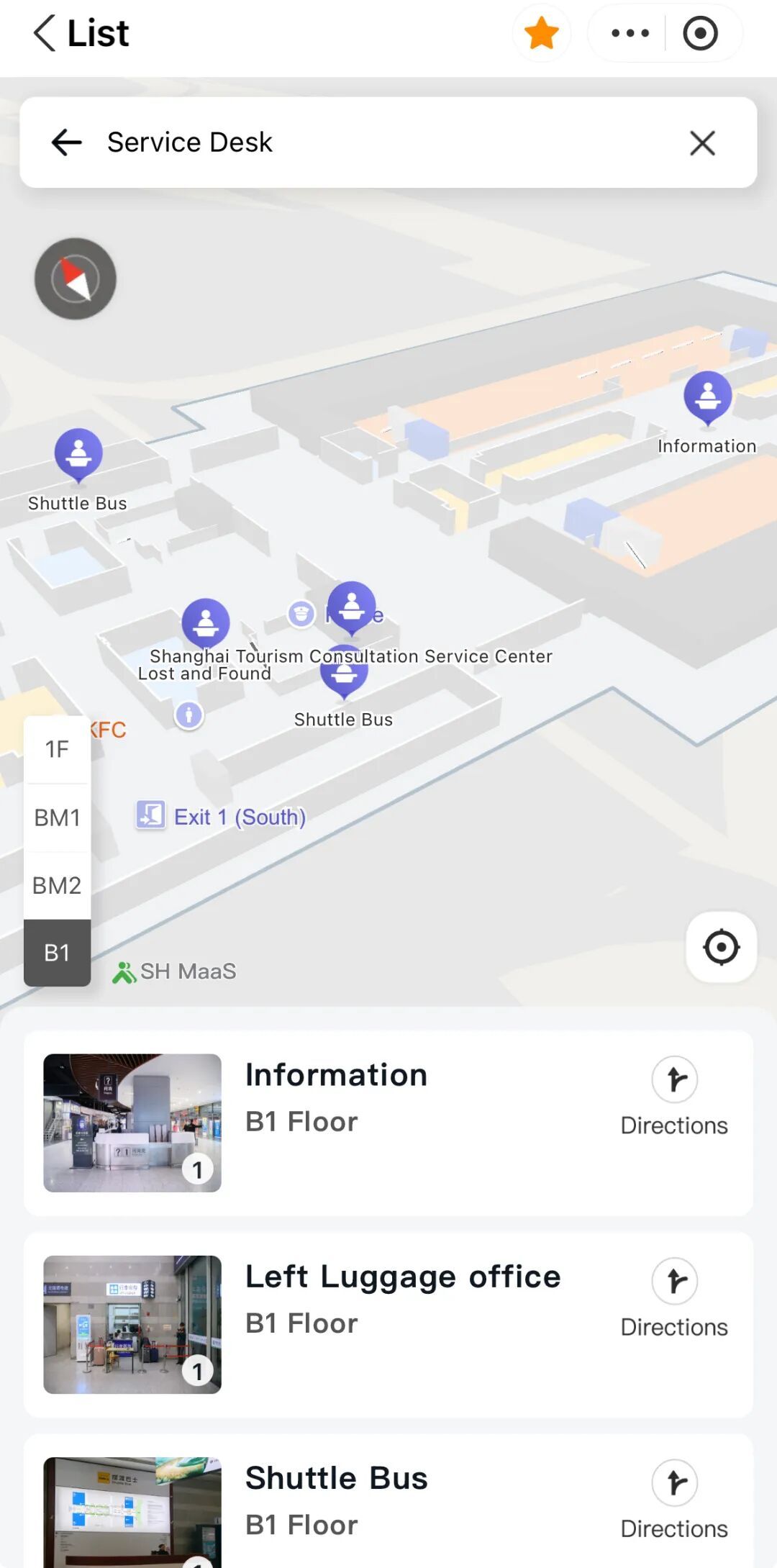777x1568 pixels.
Task: Switch to floor 1F
Action: (x=57, y=749)
